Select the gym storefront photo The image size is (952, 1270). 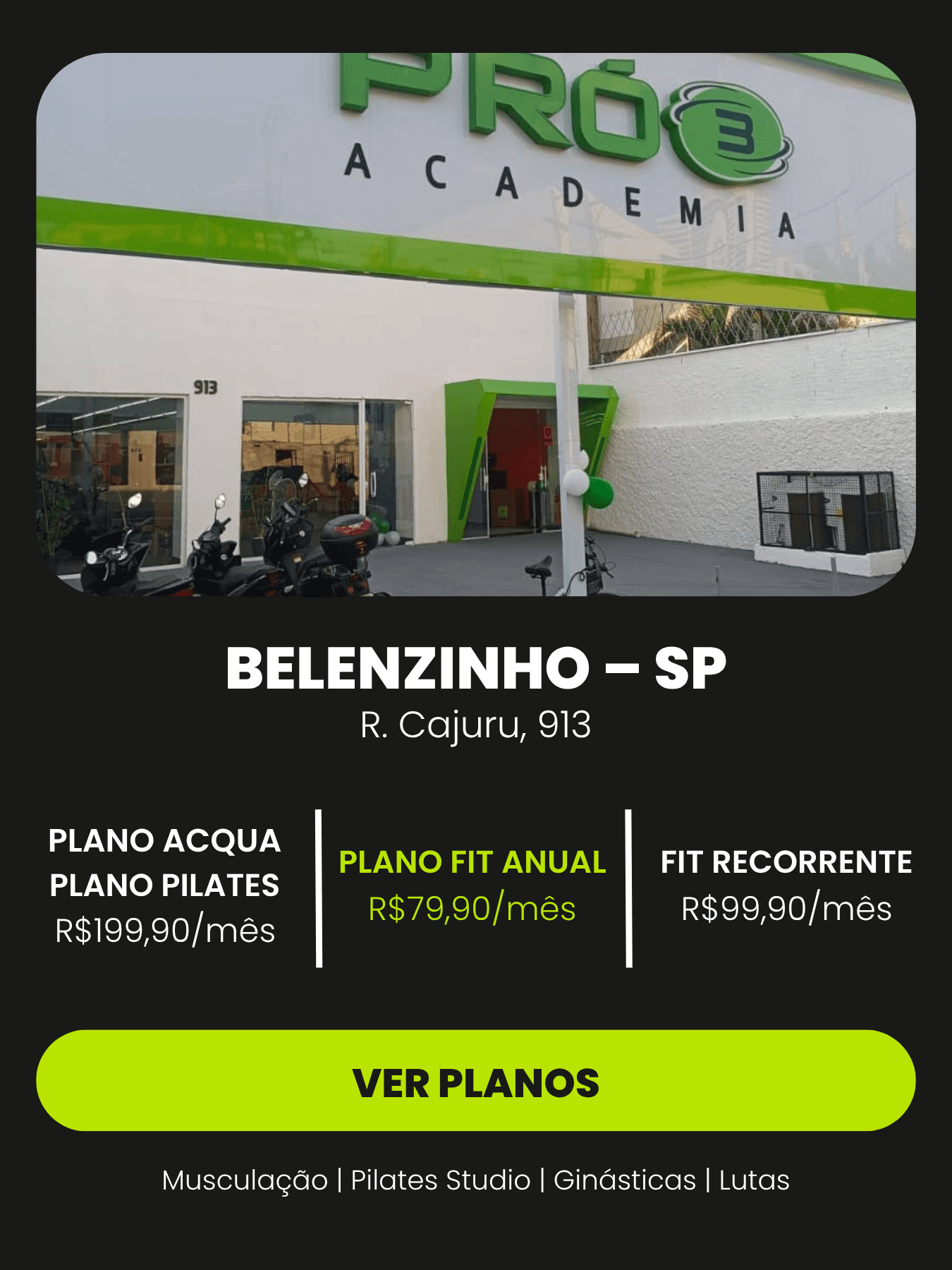pos(476,325)
